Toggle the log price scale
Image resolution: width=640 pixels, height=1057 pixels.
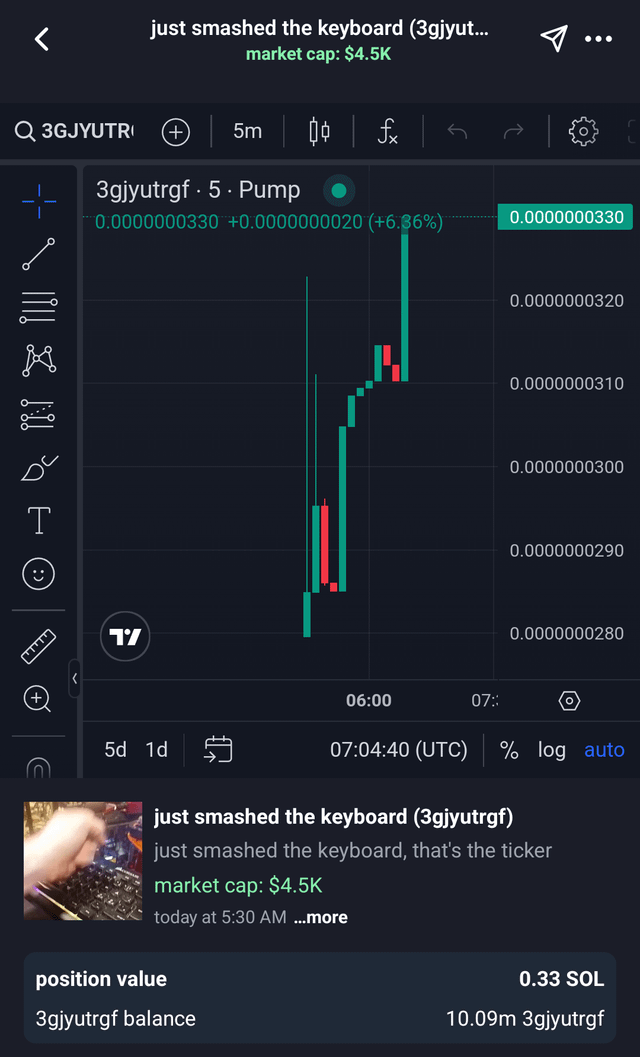point(552,750)
